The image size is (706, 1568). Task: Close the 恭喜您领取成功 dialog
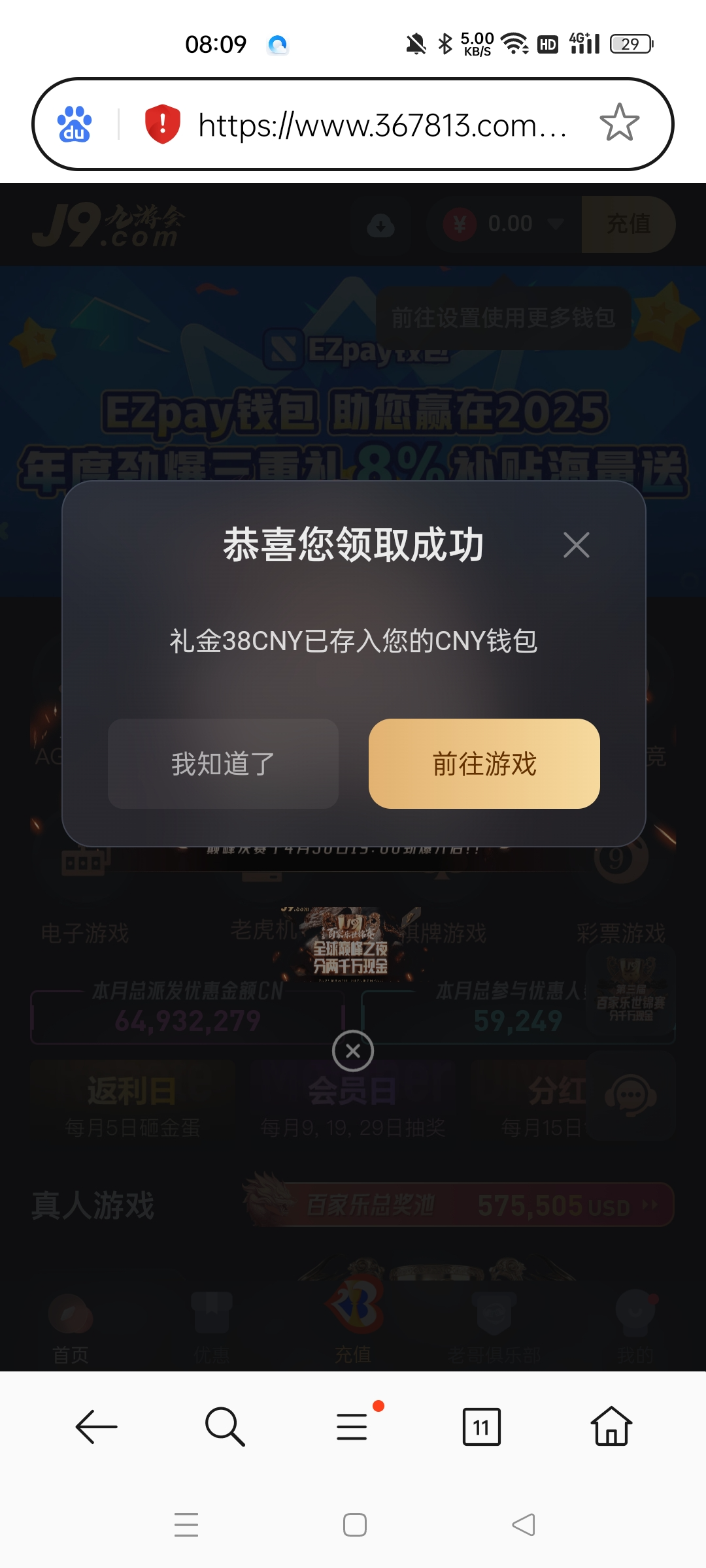(x=576, y=545)
